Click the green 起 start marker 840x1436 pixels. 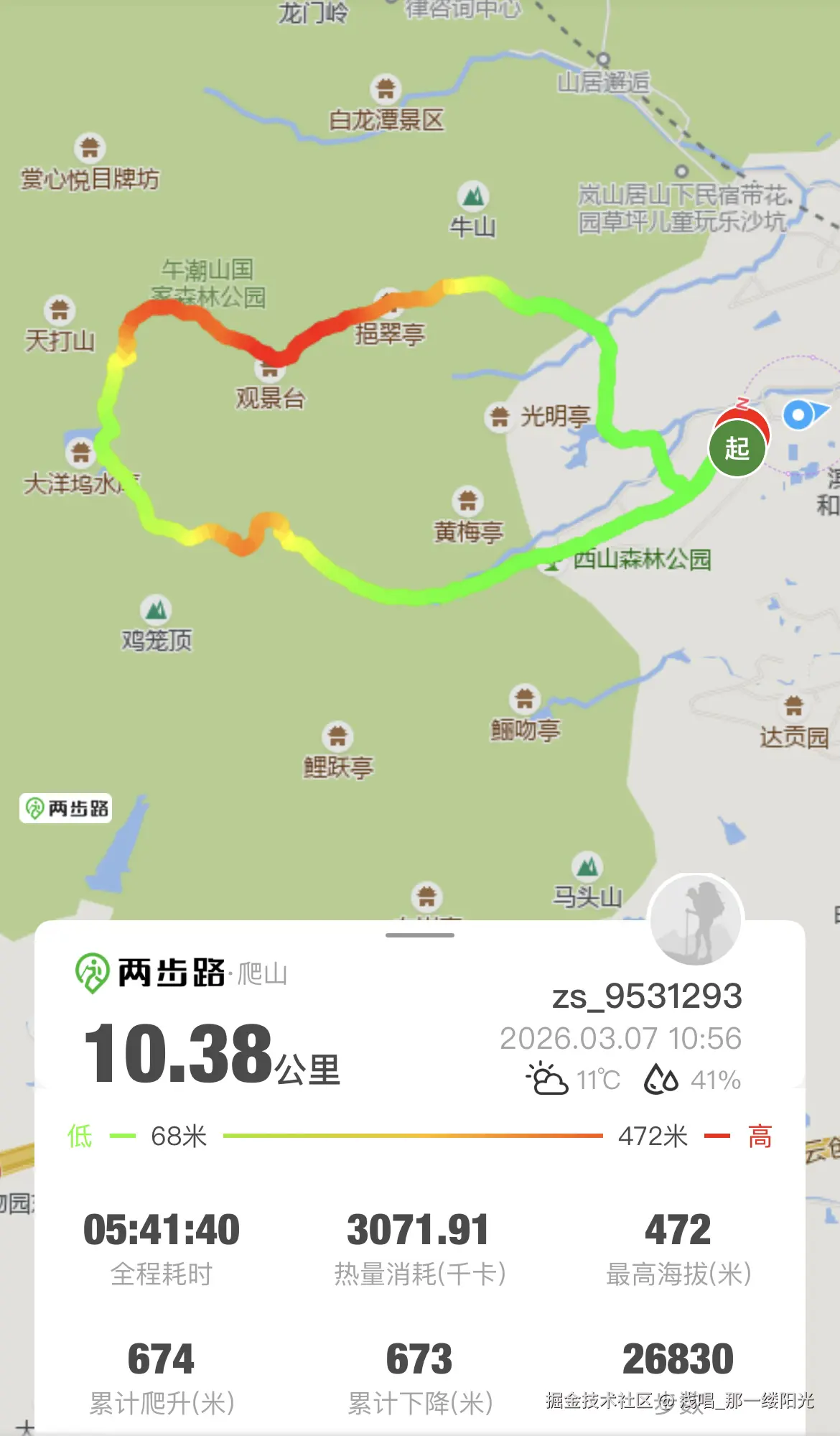coord(739,448)
